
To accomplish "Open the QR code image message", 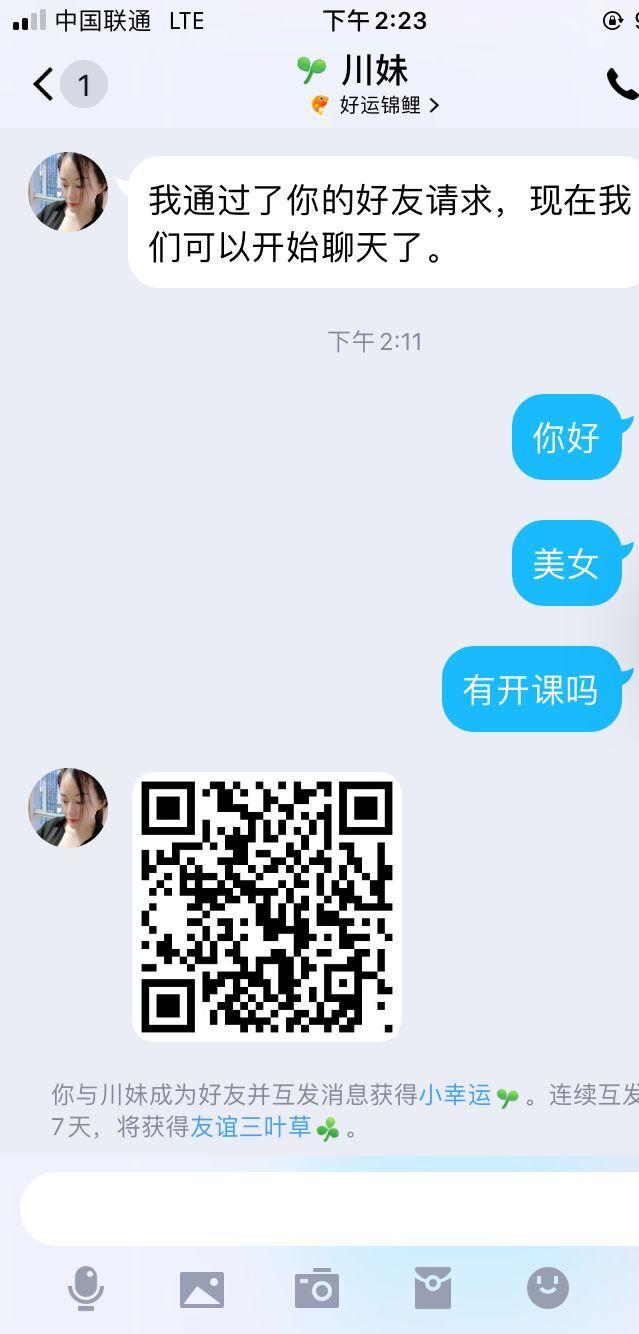I will point(267,906).
